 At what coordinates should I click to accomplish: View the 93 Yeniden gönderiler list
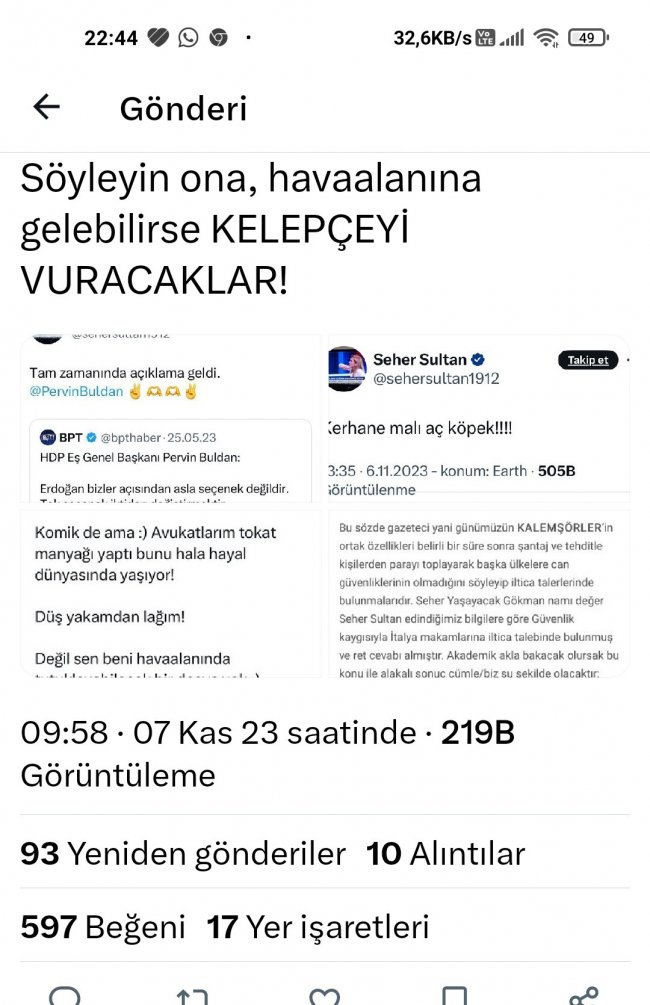[x=183, y=853]
